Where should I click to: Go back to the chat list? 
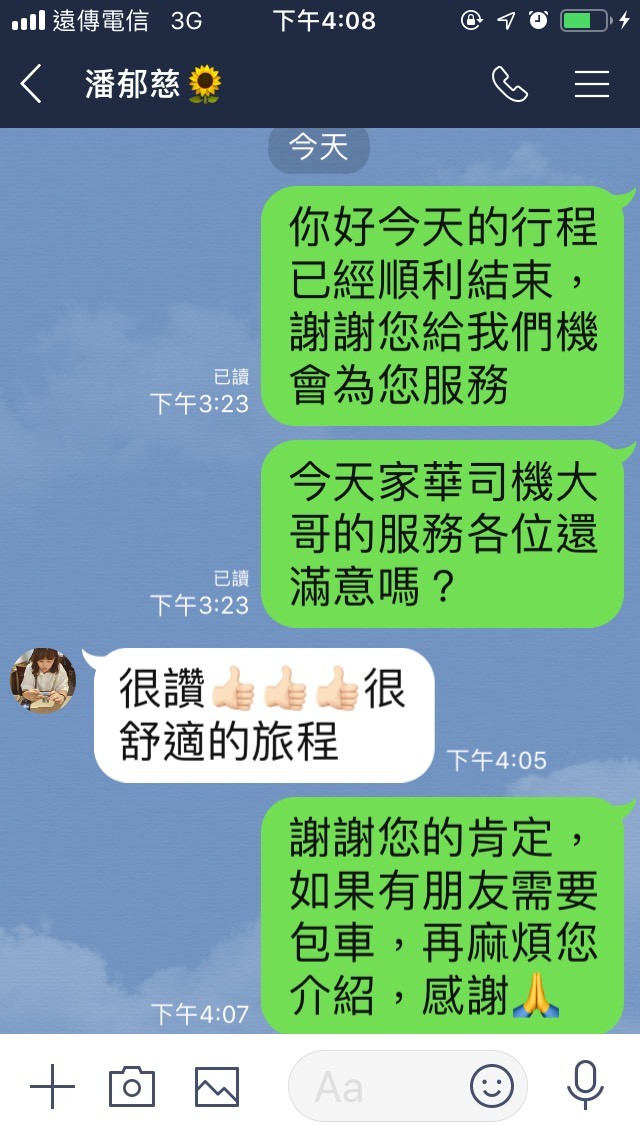[x=32, y=85]
